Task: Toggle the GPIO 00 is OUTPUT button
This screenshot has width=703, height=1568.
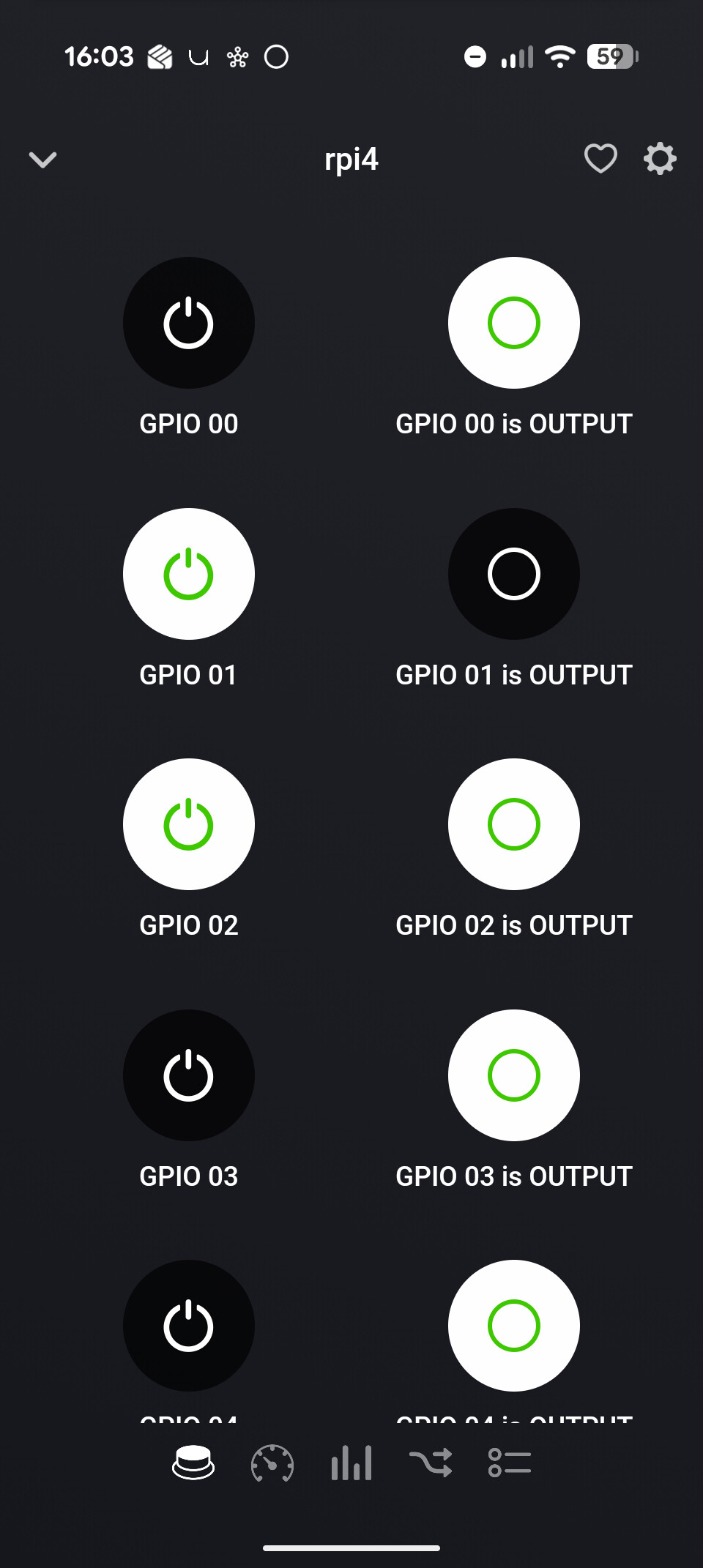Action: pyautogui.click(x=514, y=323)
